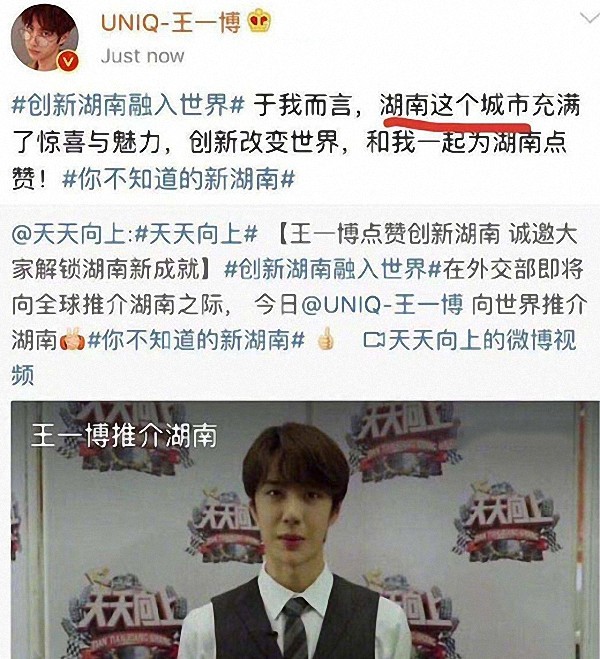Tap the username UNIQ-王一博

click(170, 22)
